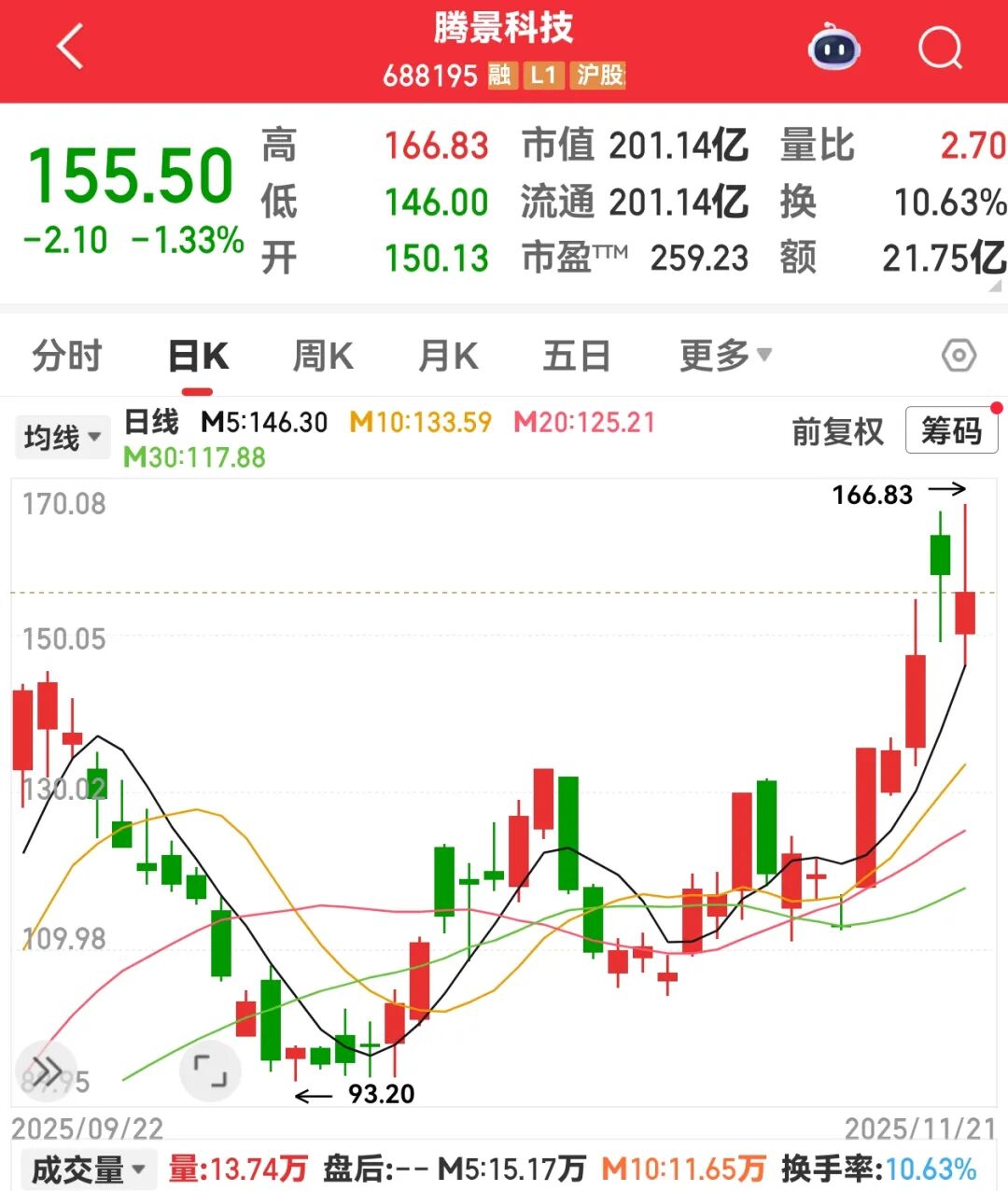
Task: Toggle 前复权 price adjustment mode
Action: (837, 432)
